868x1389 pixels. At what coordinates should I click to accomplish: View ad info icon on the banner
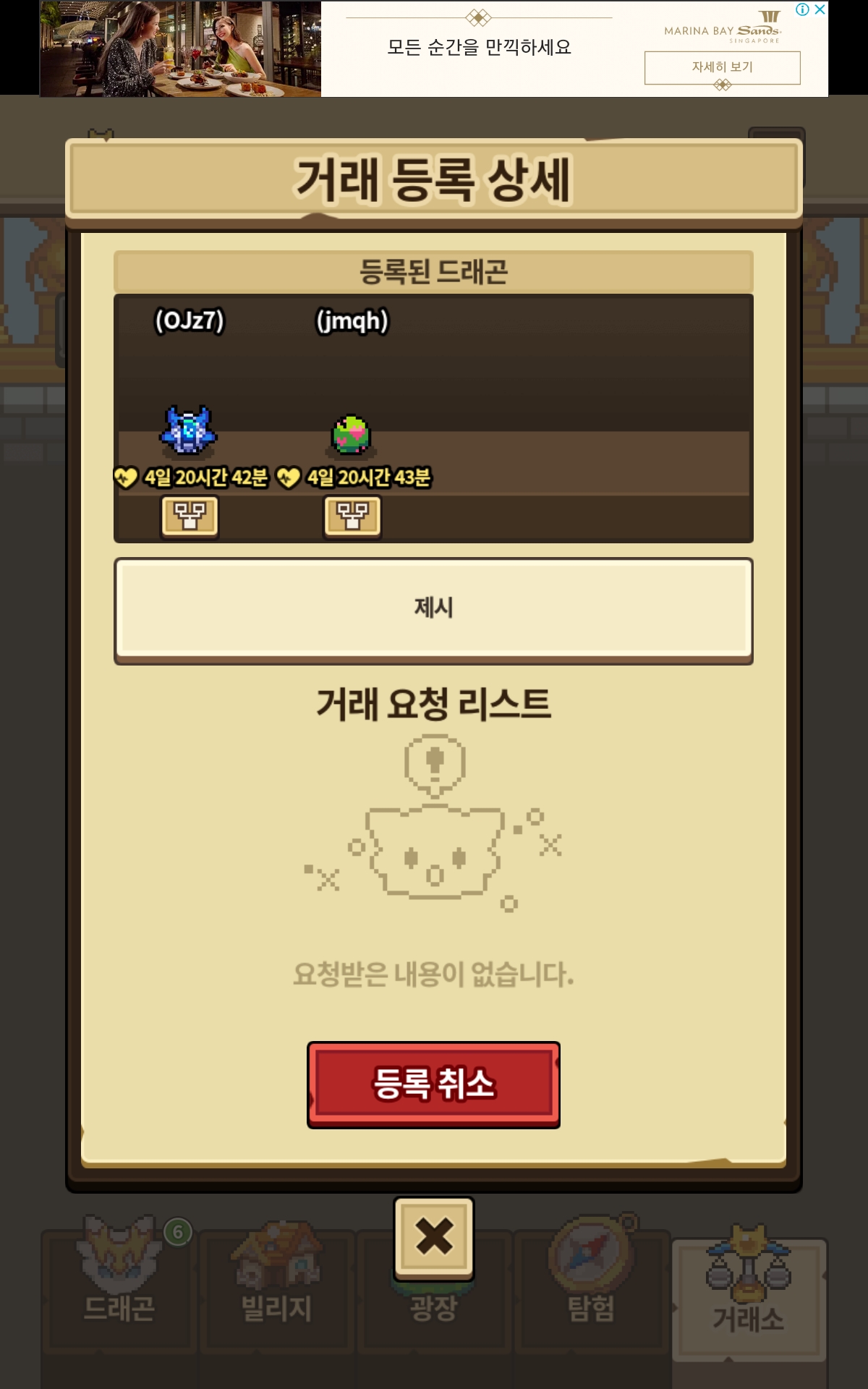point(802,9)
